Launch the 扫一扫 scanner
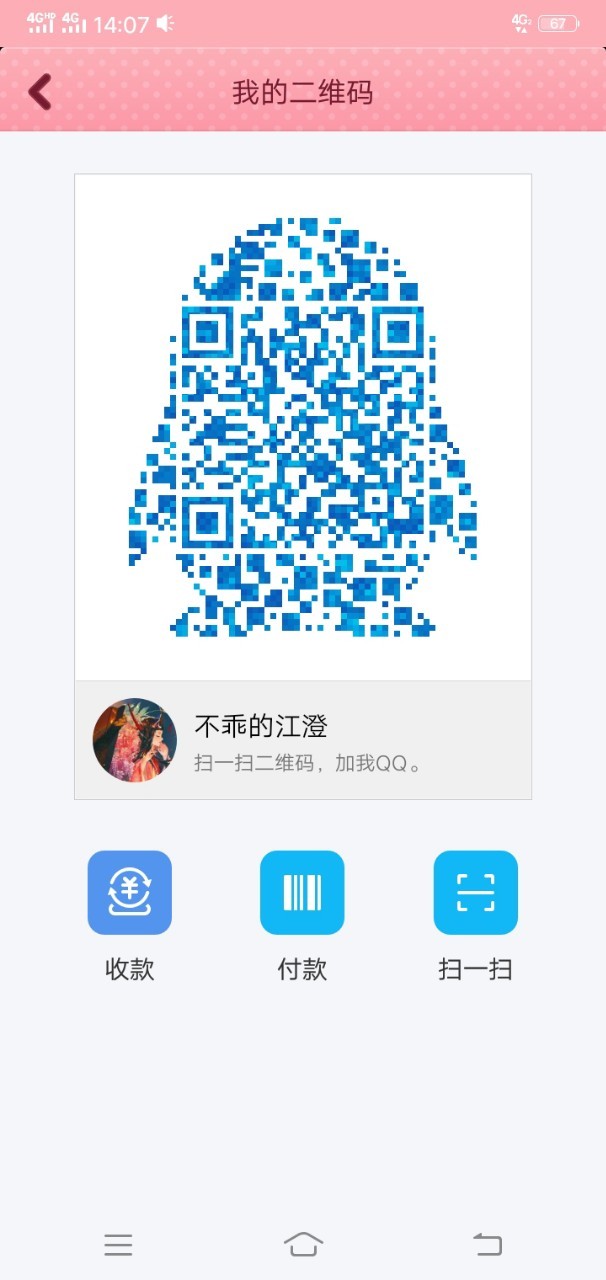 point(475,893)
